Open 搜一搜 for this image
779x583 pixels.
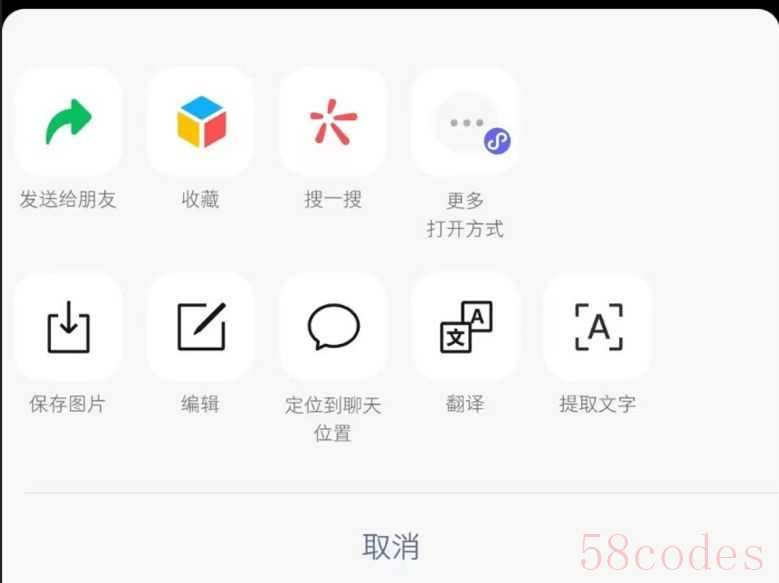click(333, 122)
